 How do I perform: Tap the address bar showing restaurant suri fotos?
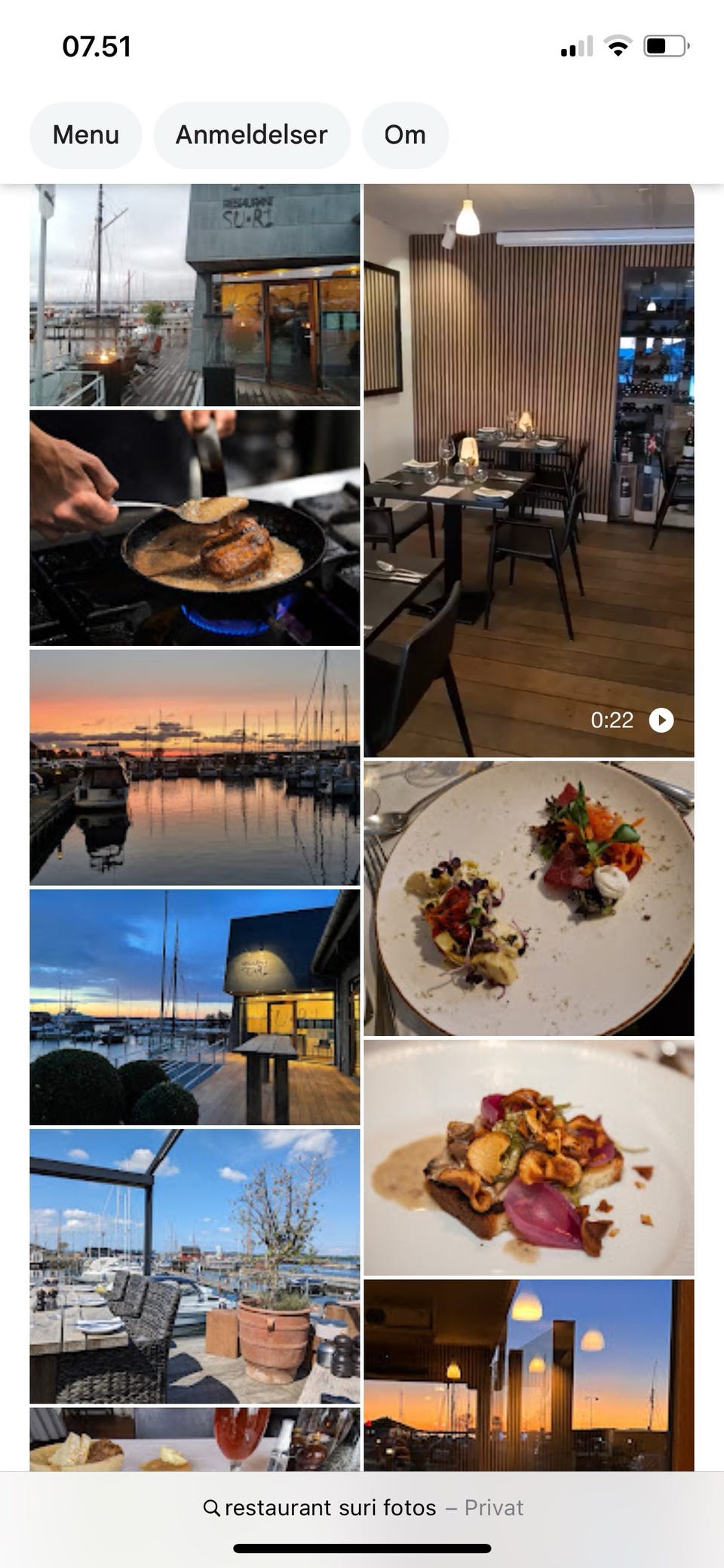362,1508
